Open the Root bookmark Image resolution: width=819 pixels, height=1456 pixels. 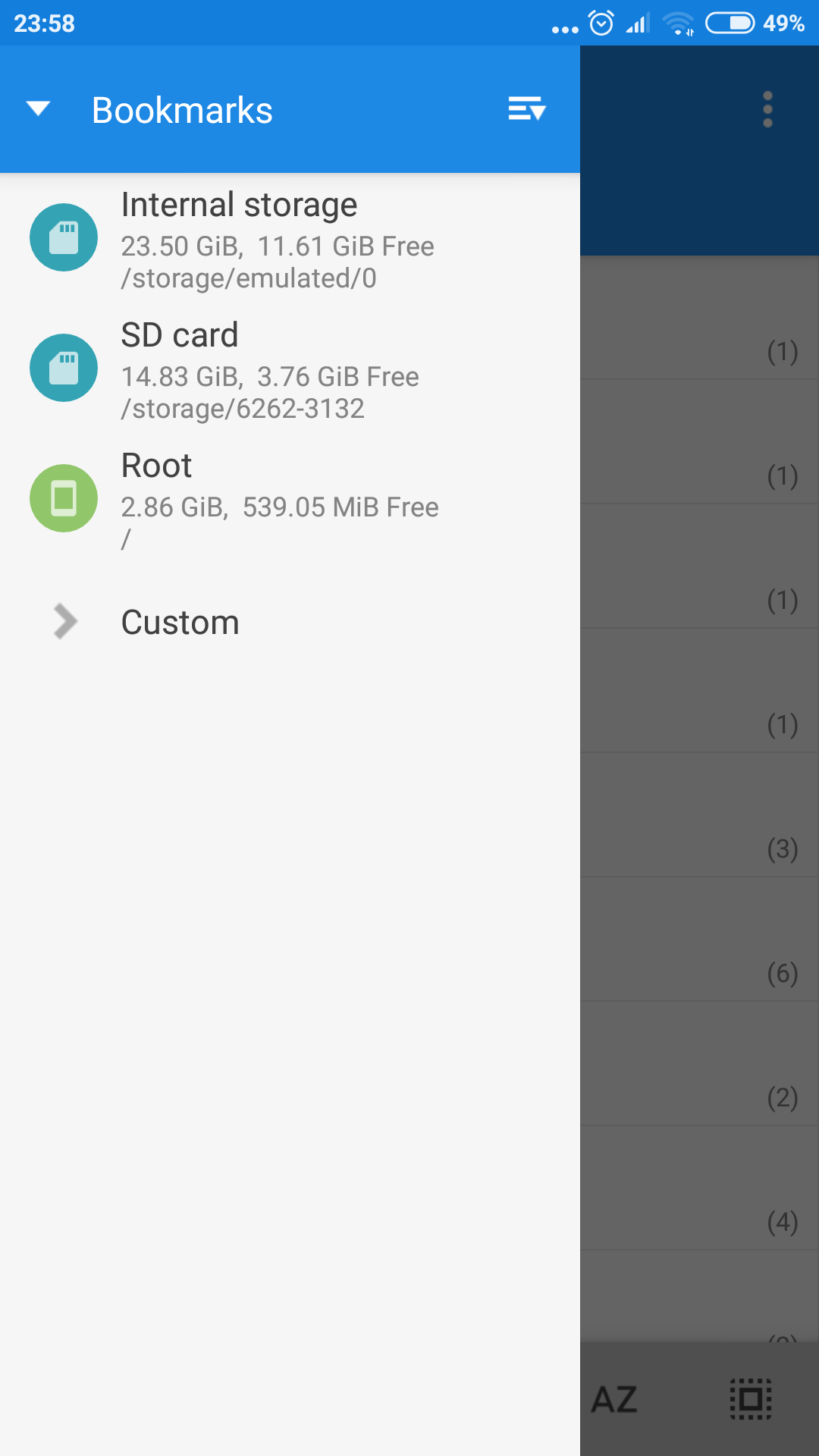click(x=290, y=499)
